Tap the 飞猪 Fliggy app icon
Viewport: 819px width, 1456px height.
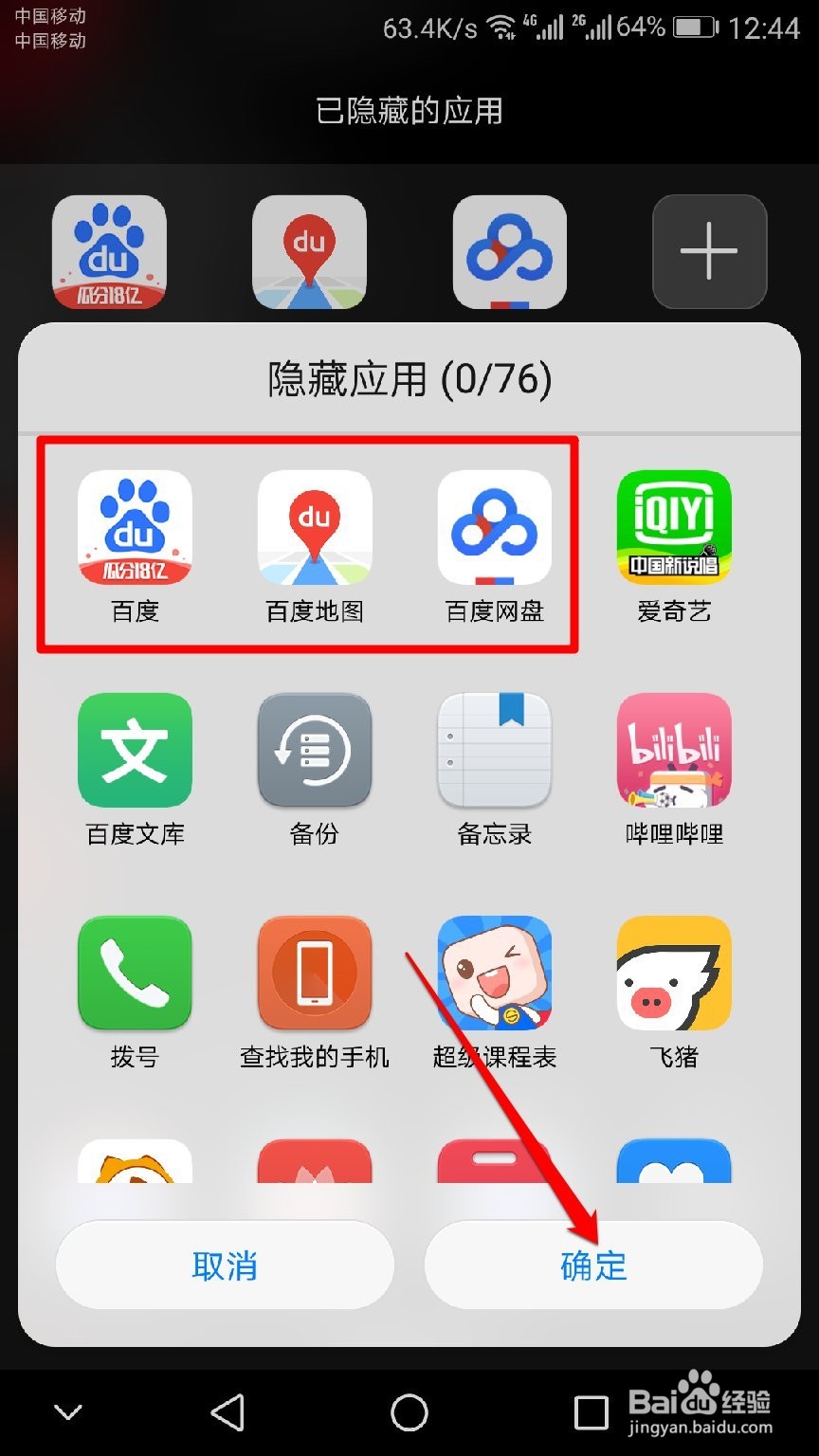674,974
